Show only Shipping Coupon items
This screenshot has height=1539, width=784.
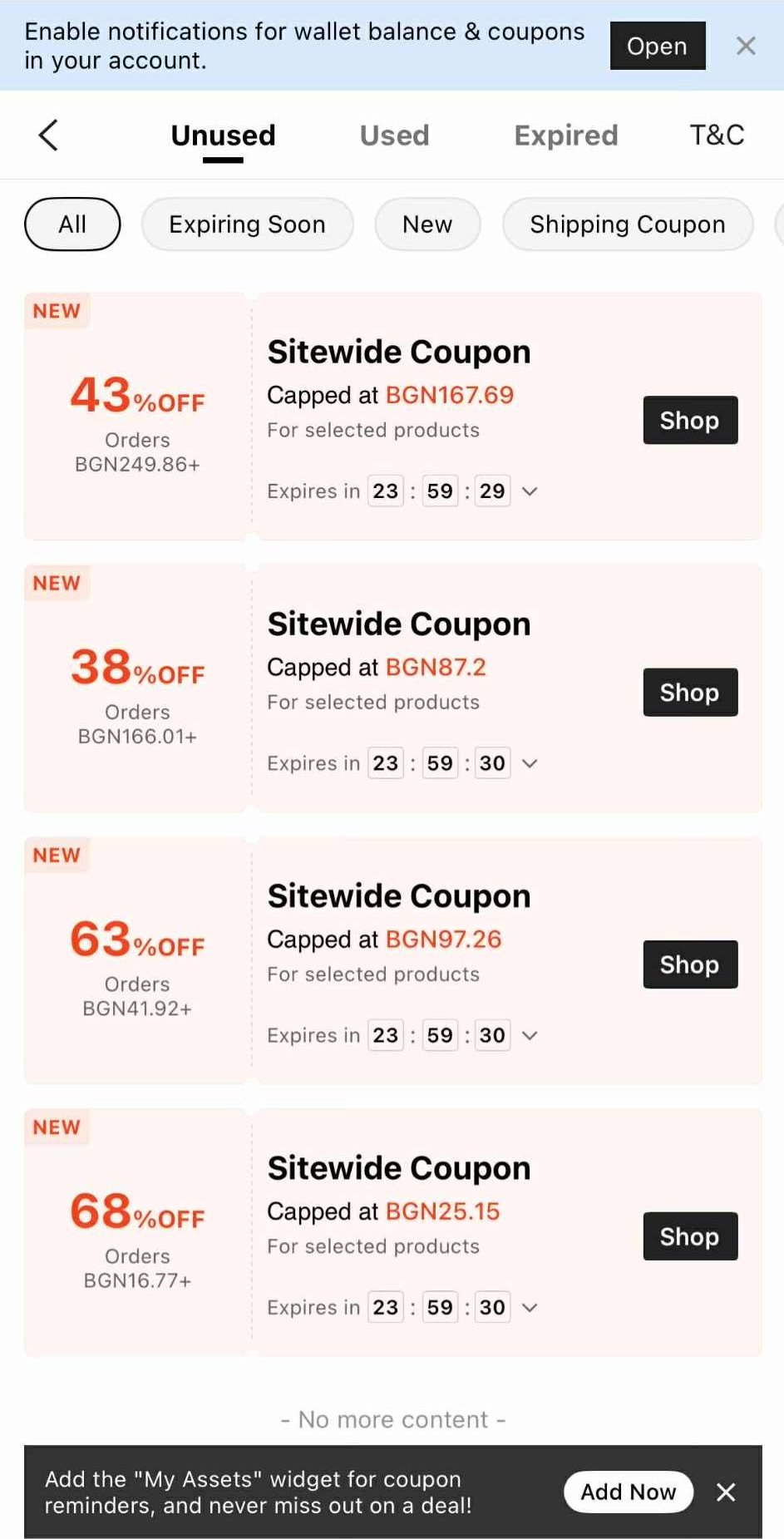(x=627, y=224)
